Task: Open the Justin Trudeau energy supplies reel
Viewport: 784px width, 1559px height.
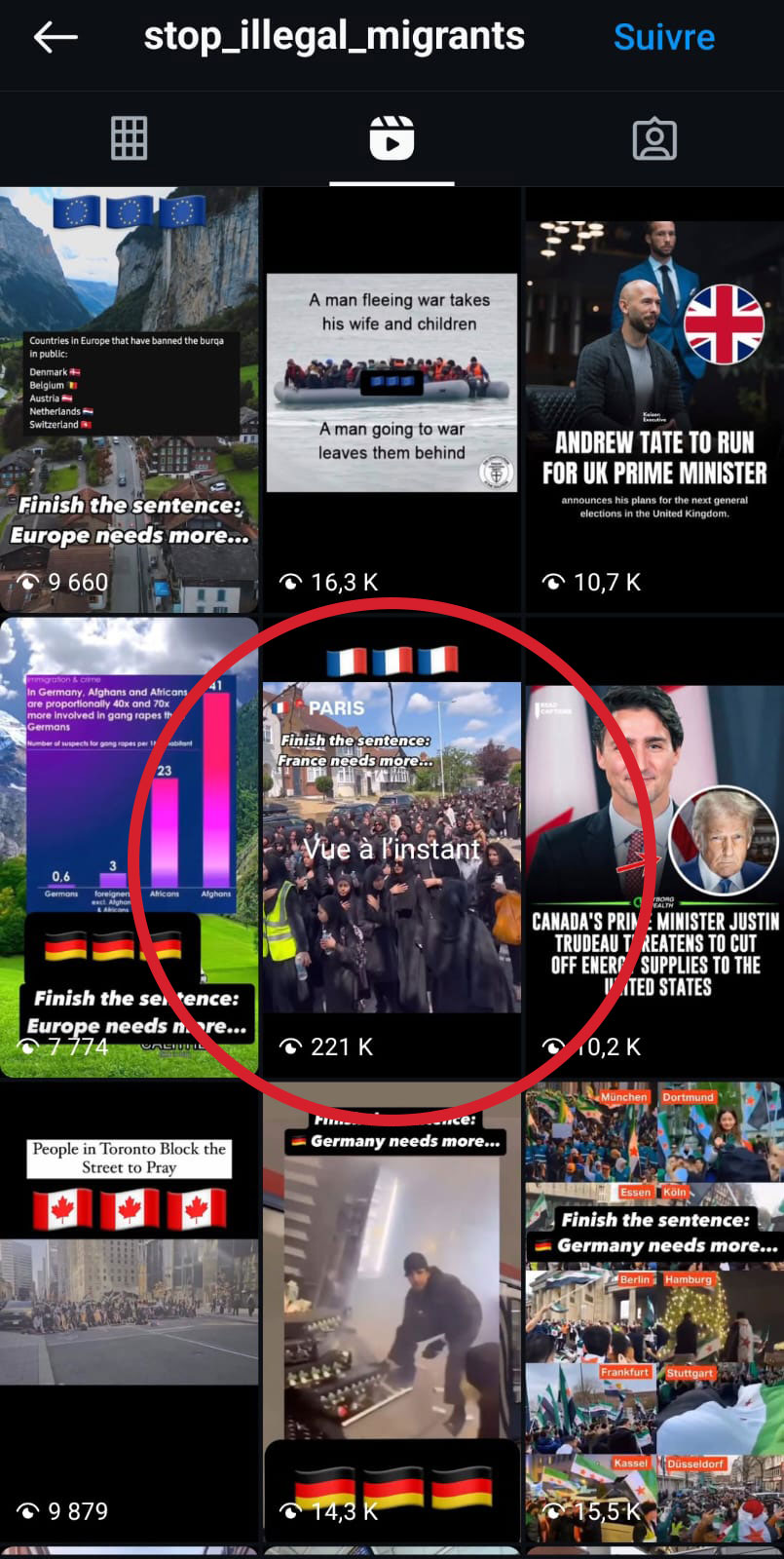Action: [654, 847]
